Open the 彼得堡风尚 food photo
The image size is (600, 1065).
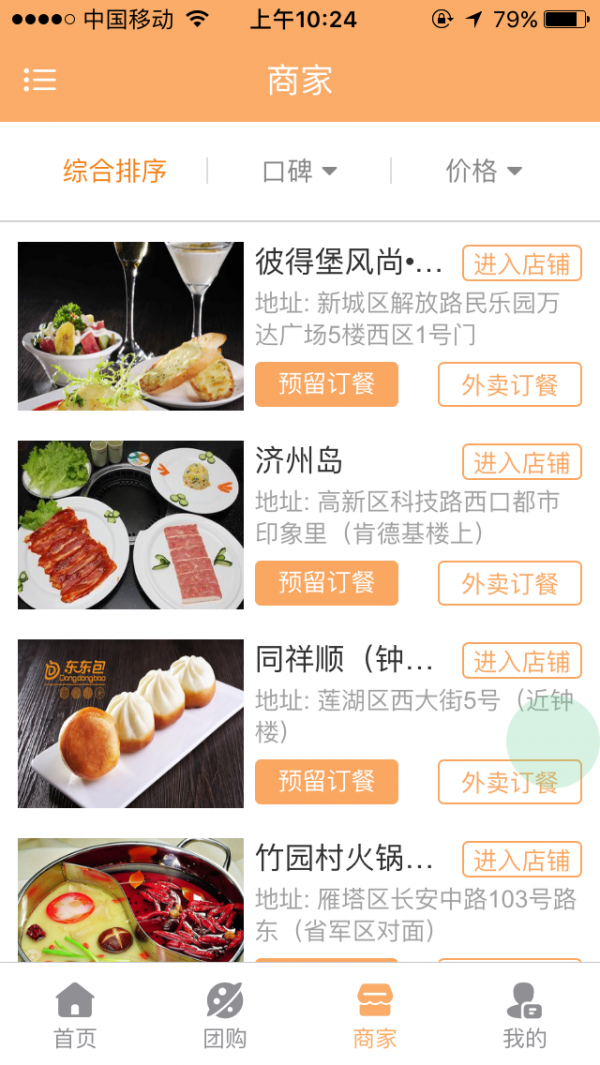131,326
